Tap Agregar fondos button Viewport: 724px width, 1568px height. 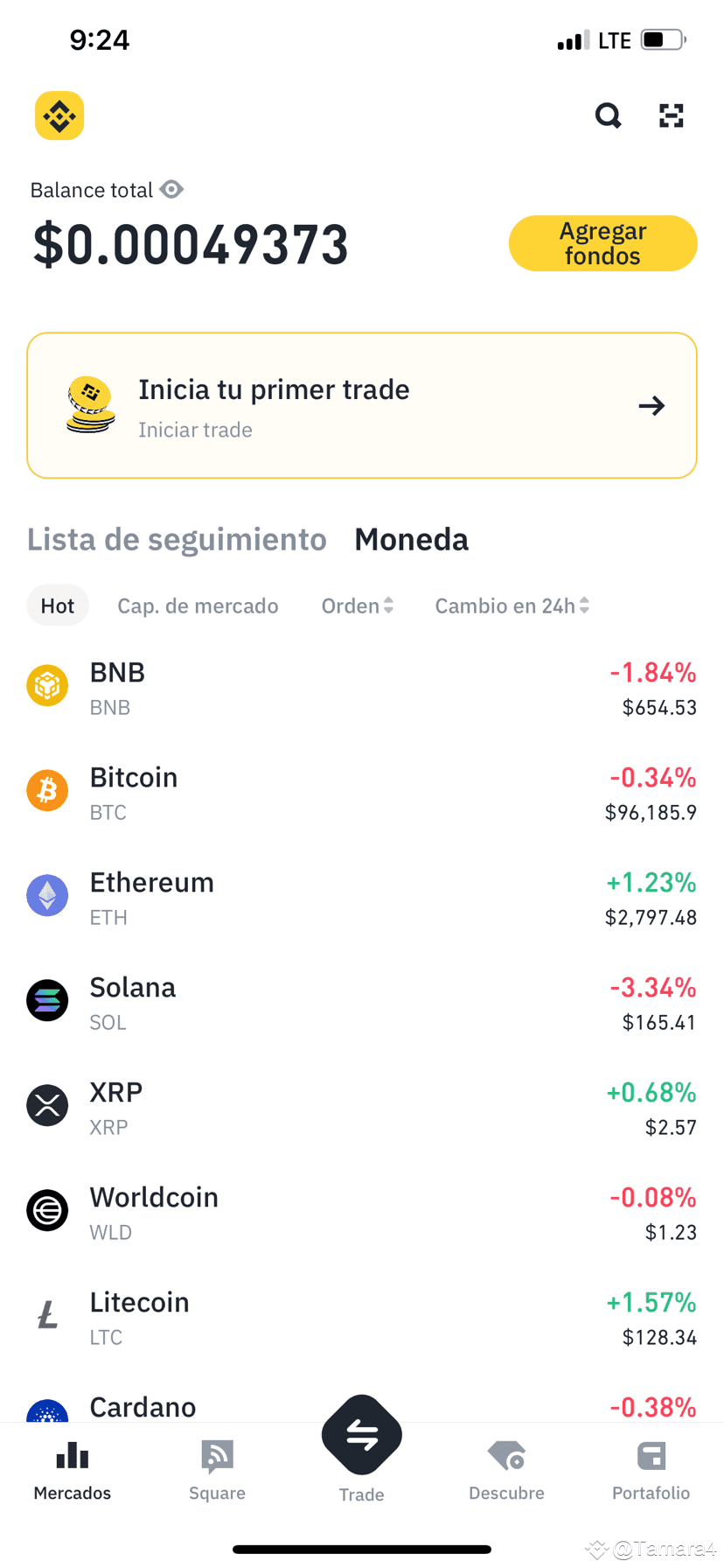[x=602, y=243]
